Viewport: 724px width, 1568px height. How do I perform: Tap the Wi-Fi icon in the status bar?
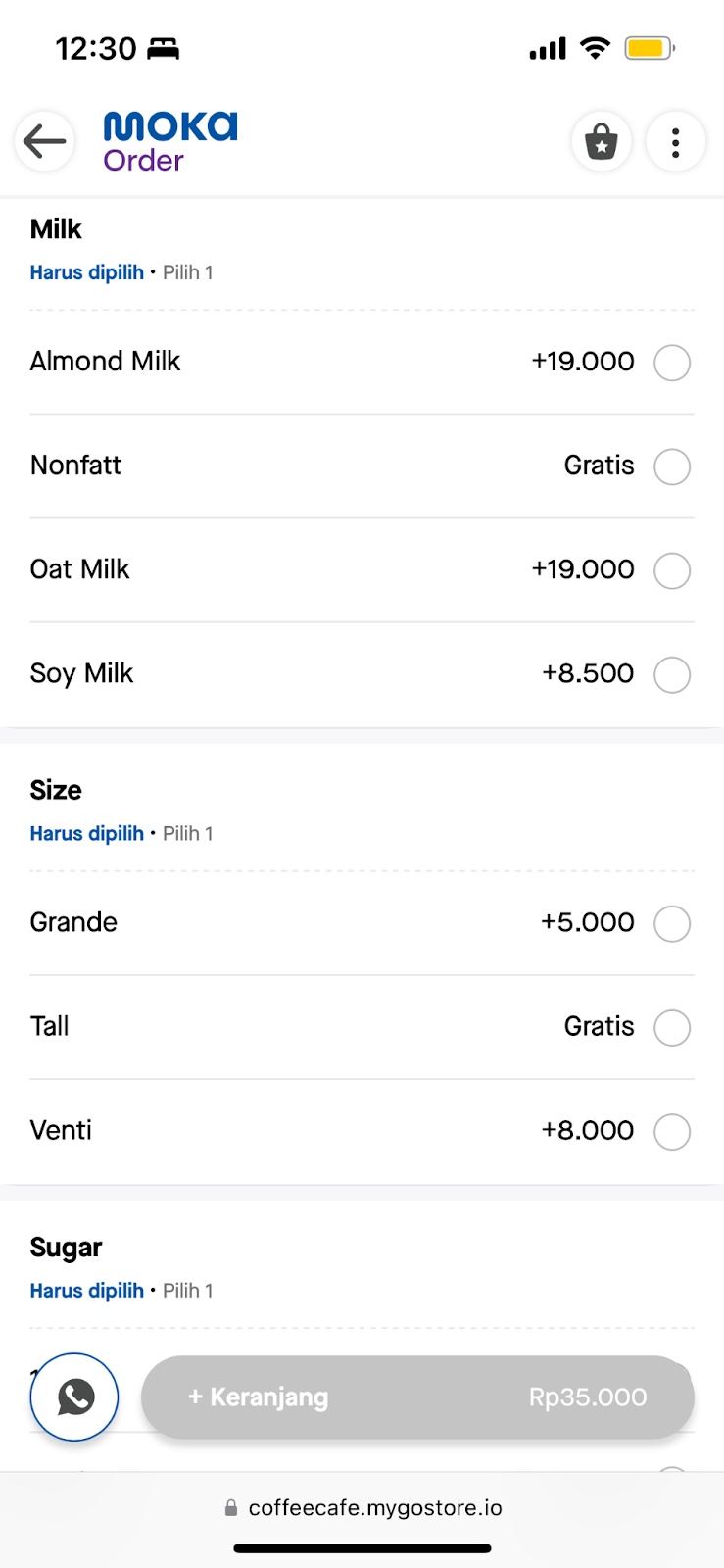(x=595, y=47)
